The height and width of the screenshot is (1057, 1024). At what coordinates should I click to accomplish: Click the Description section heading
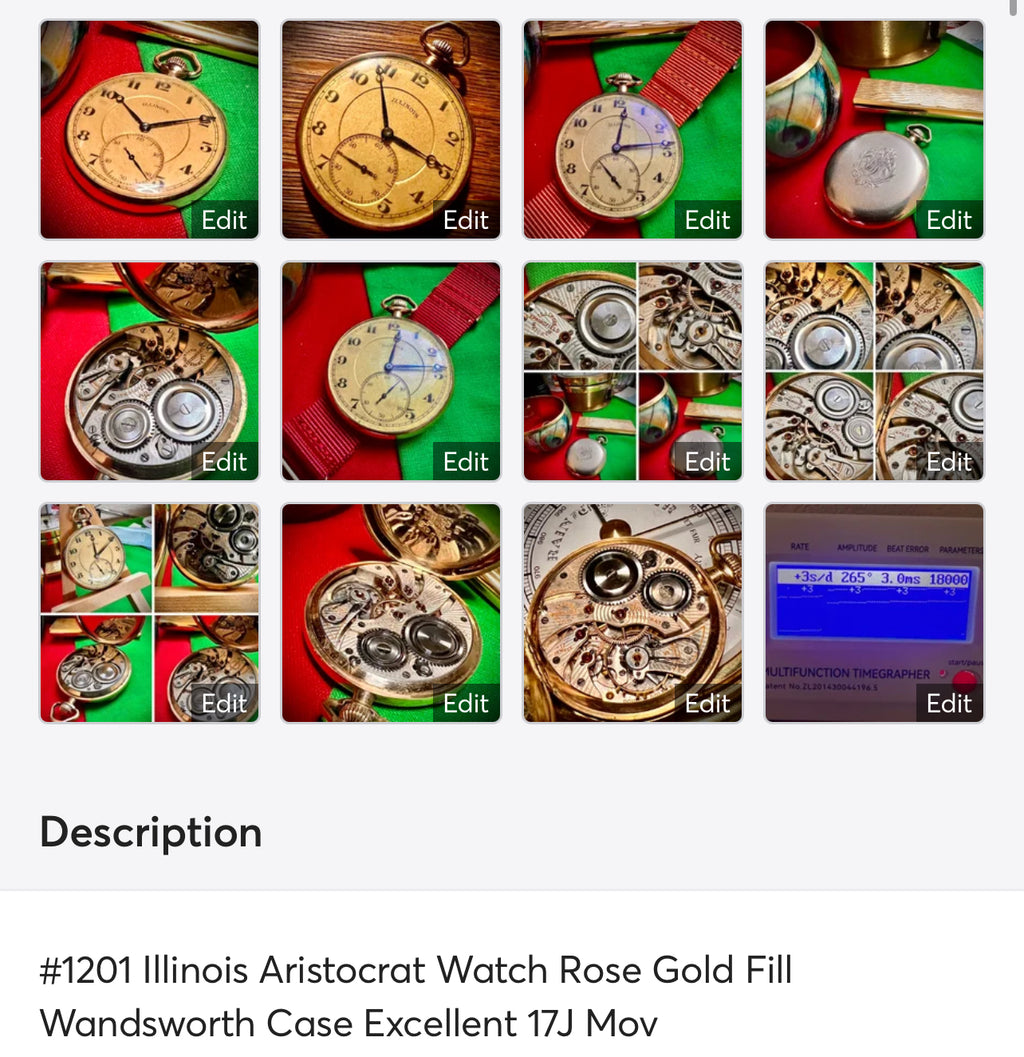point(150,831)
